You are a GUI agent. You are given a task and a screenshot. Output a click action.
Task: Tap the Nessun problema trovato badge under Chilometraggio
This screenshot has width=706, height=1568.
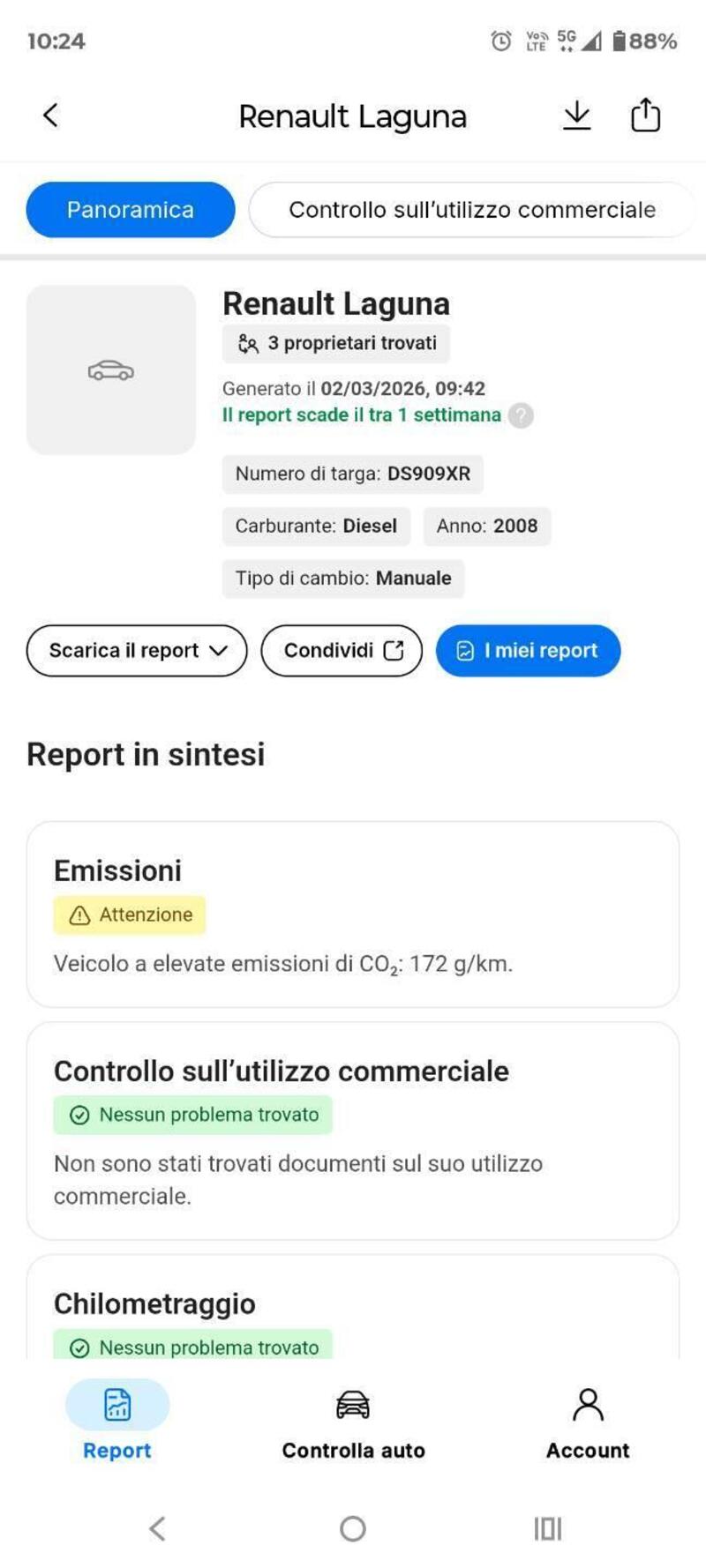(x=194, y=1348)
